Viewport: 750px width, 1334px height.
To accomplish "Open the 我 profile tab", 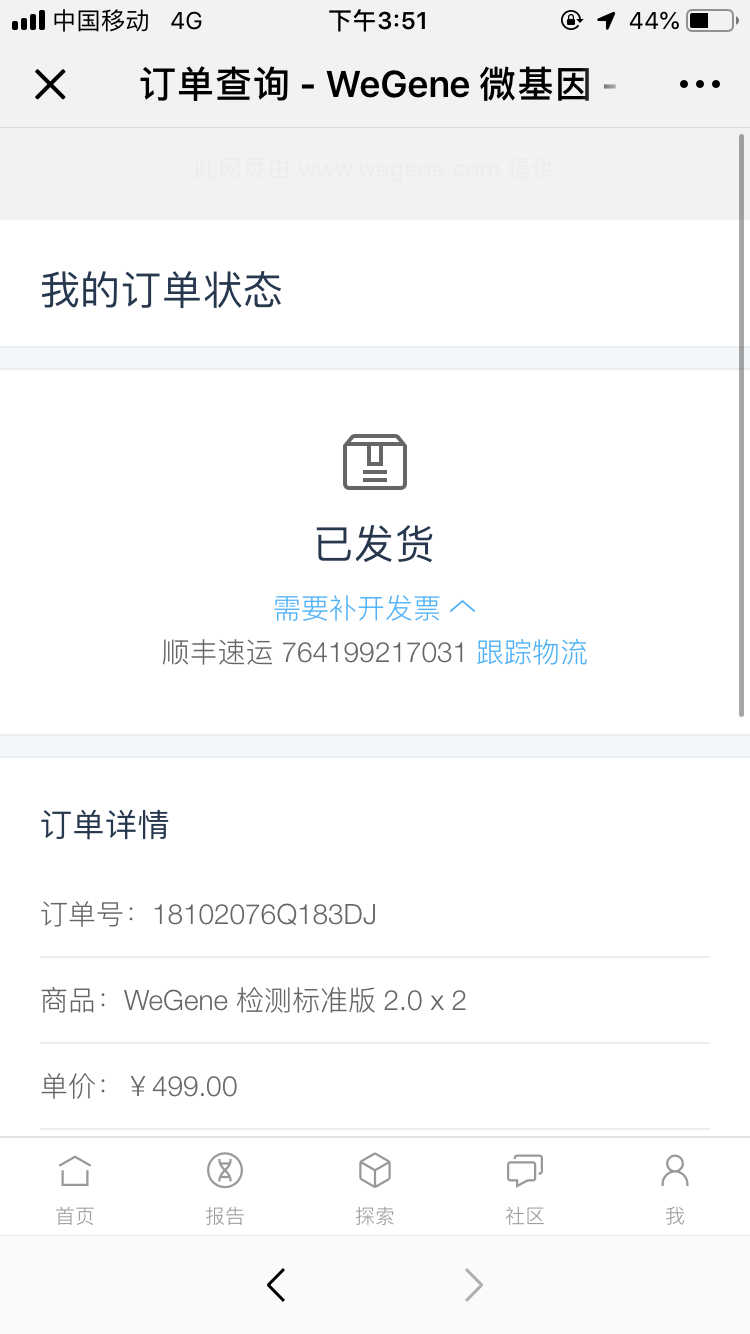I will click(x=675, y=1188).
